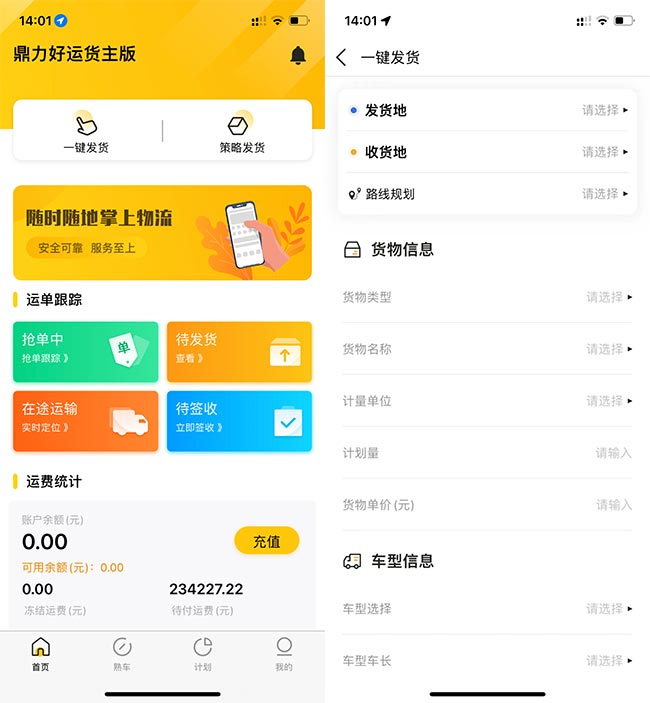Check 在途运输 real-time location card
Image resolution: width=650 pixels, height=703 pixels.
[x=85, y=420]
